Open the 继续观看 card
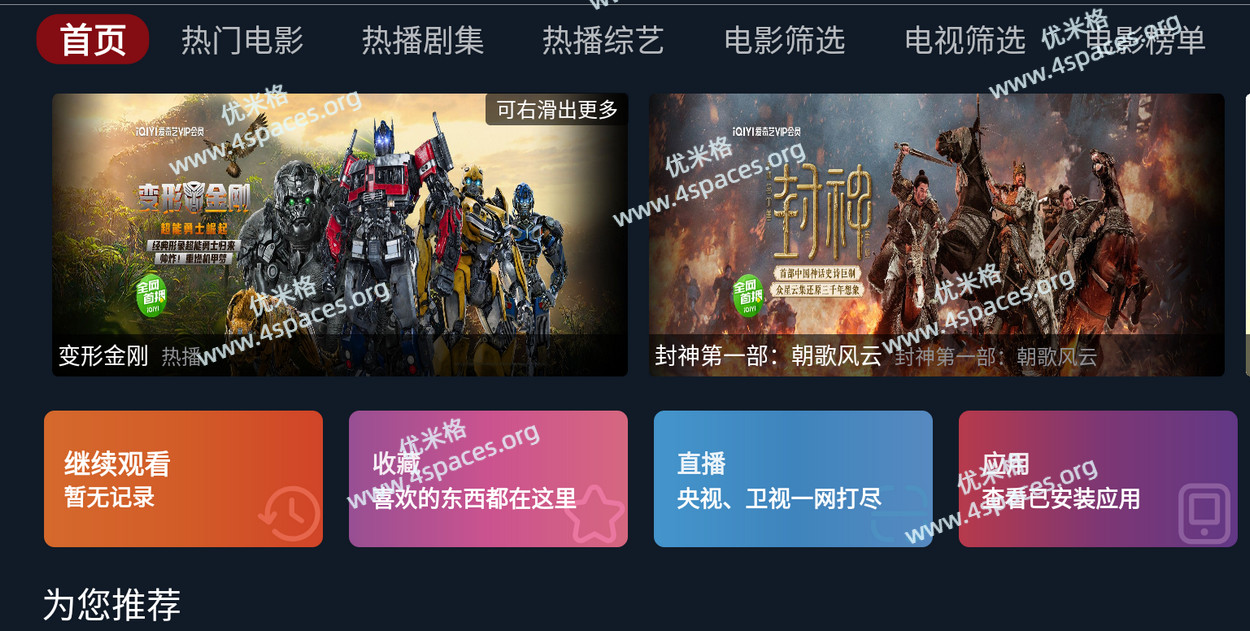1250x631 pixels. click(x=183, y=479)
